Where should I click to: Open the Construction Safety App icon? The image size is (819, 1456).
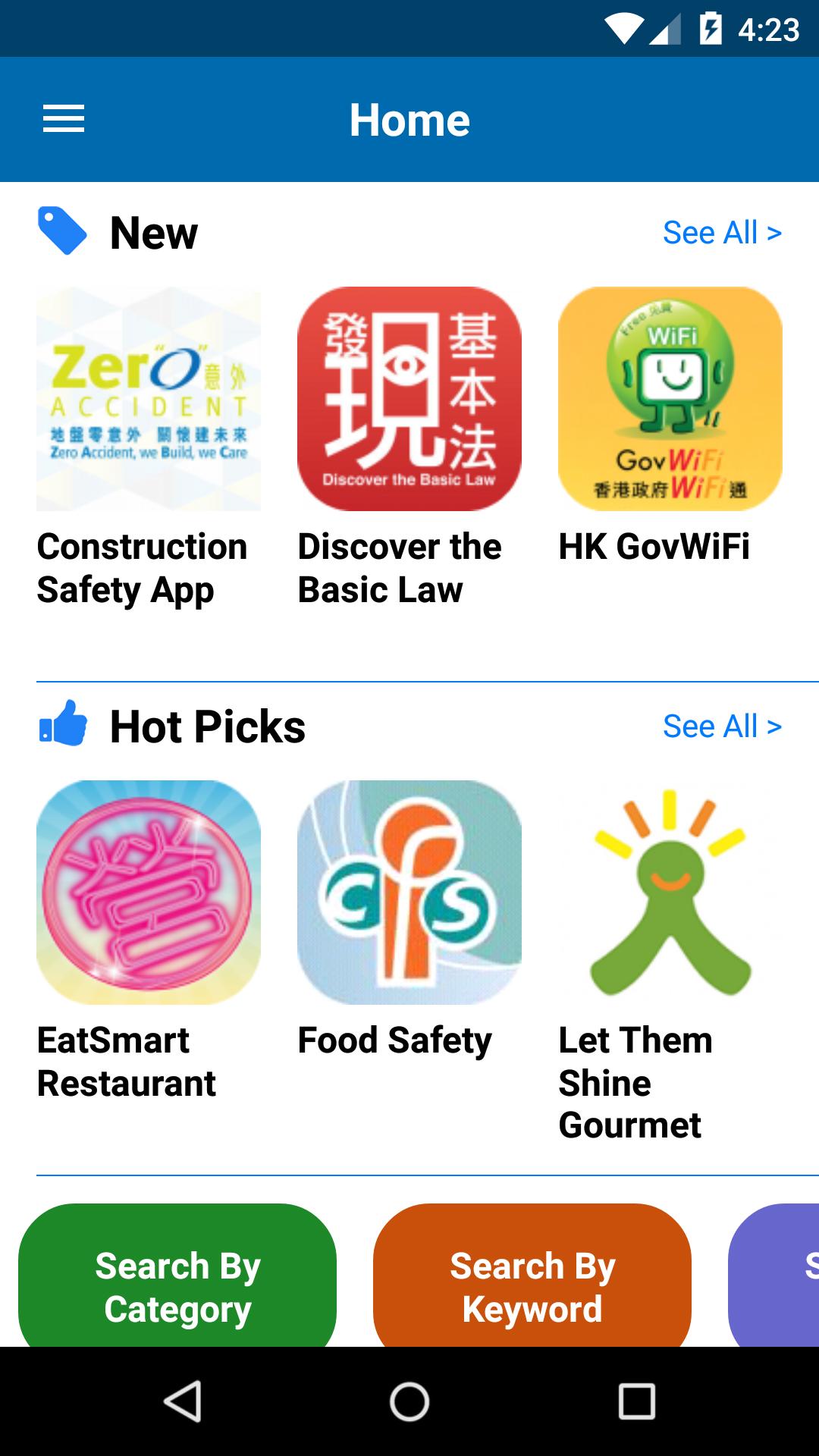coord(149,400)
